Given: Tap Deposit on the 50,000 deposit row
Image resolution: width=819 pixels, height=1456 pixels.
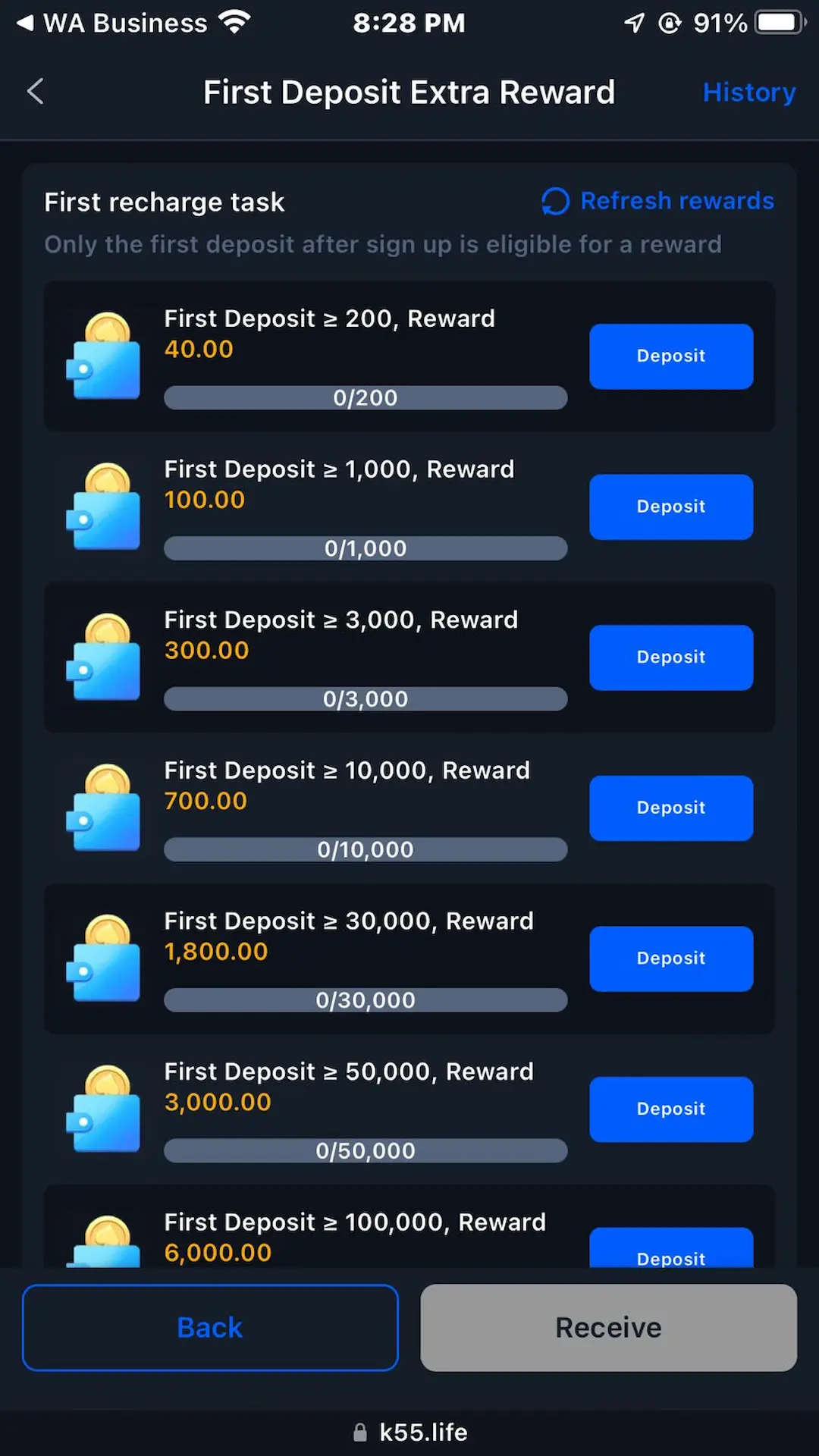Looking at the screenshot, I should tap(670, 1109).
